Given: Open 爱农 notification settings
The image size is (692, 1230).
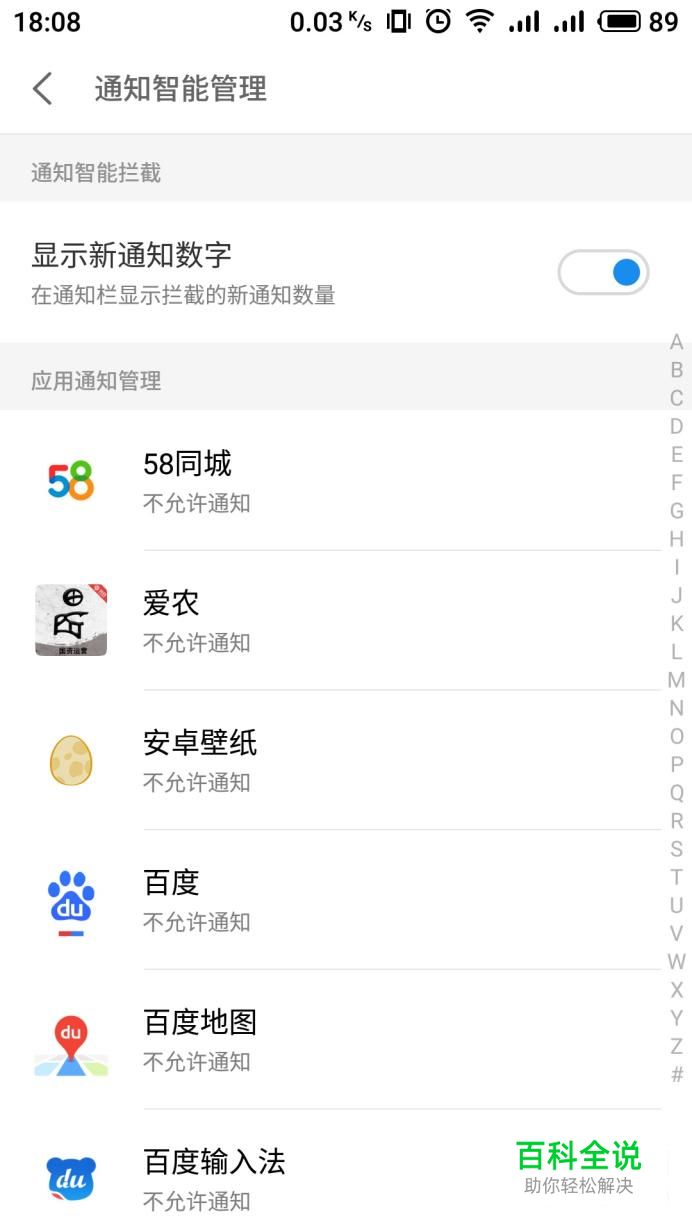Looking at the screenshot, I should pos(346,620).
